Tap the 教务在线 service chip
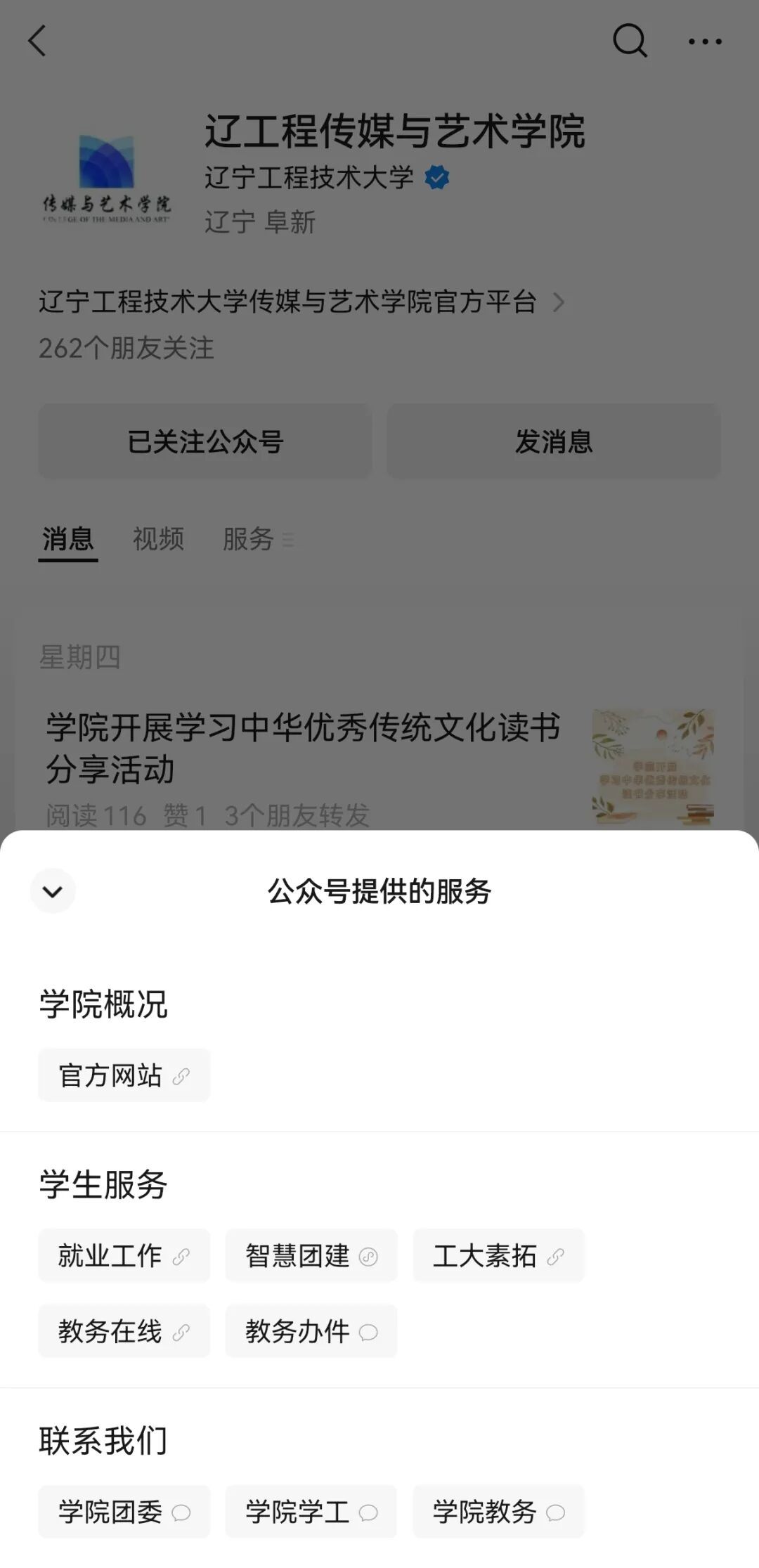The height and width of the screenshot is (1568, 759). (124, 1331)
